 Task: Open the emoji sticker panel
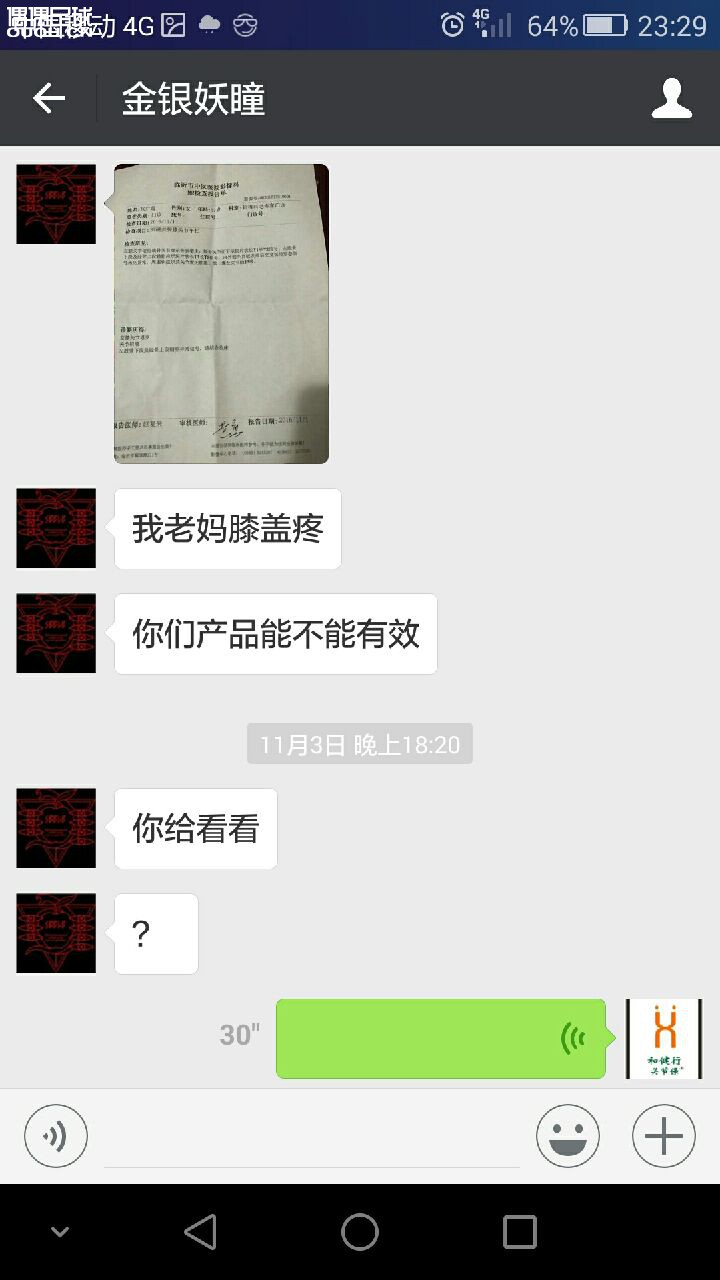(x=567, y=1136)
